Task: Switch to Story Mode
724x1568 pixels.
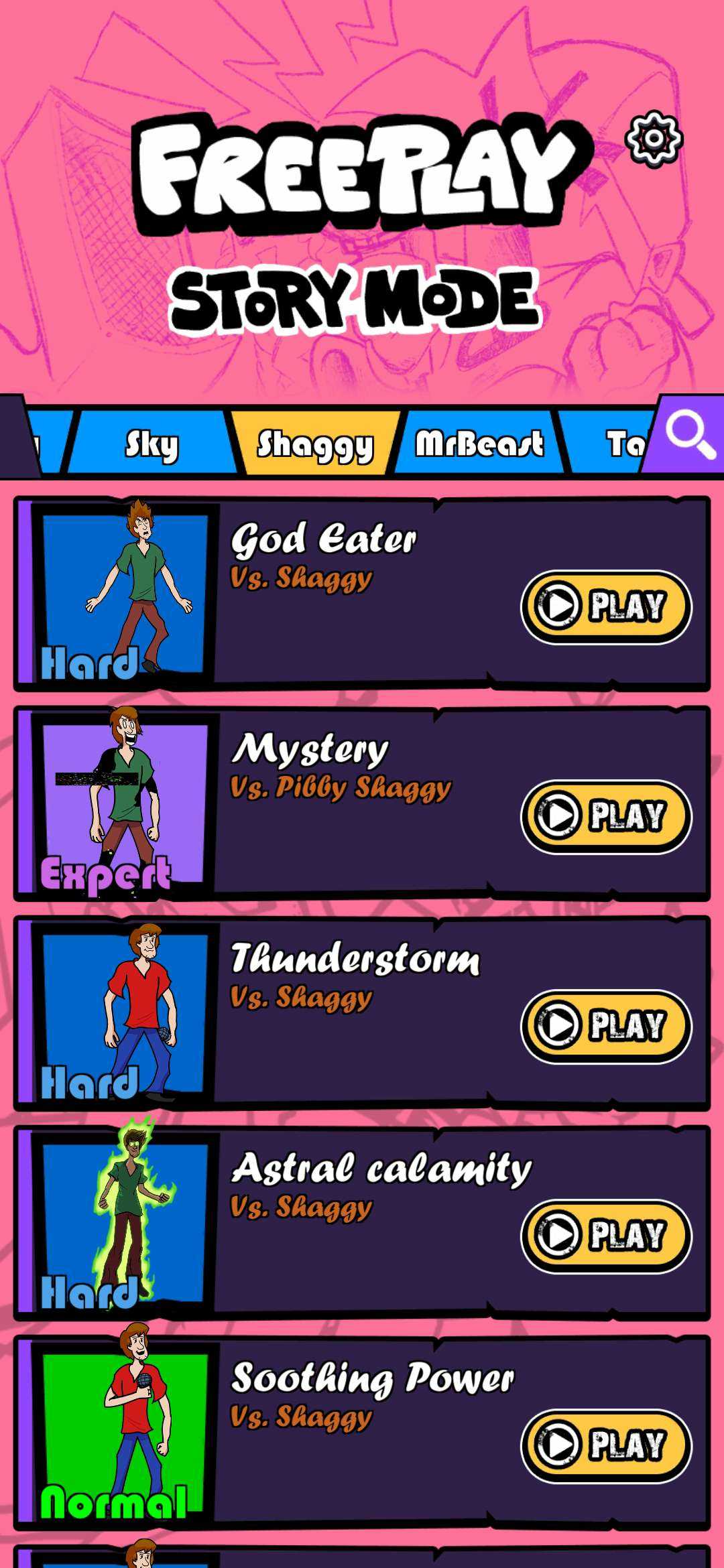Action: tap(355, 300)
